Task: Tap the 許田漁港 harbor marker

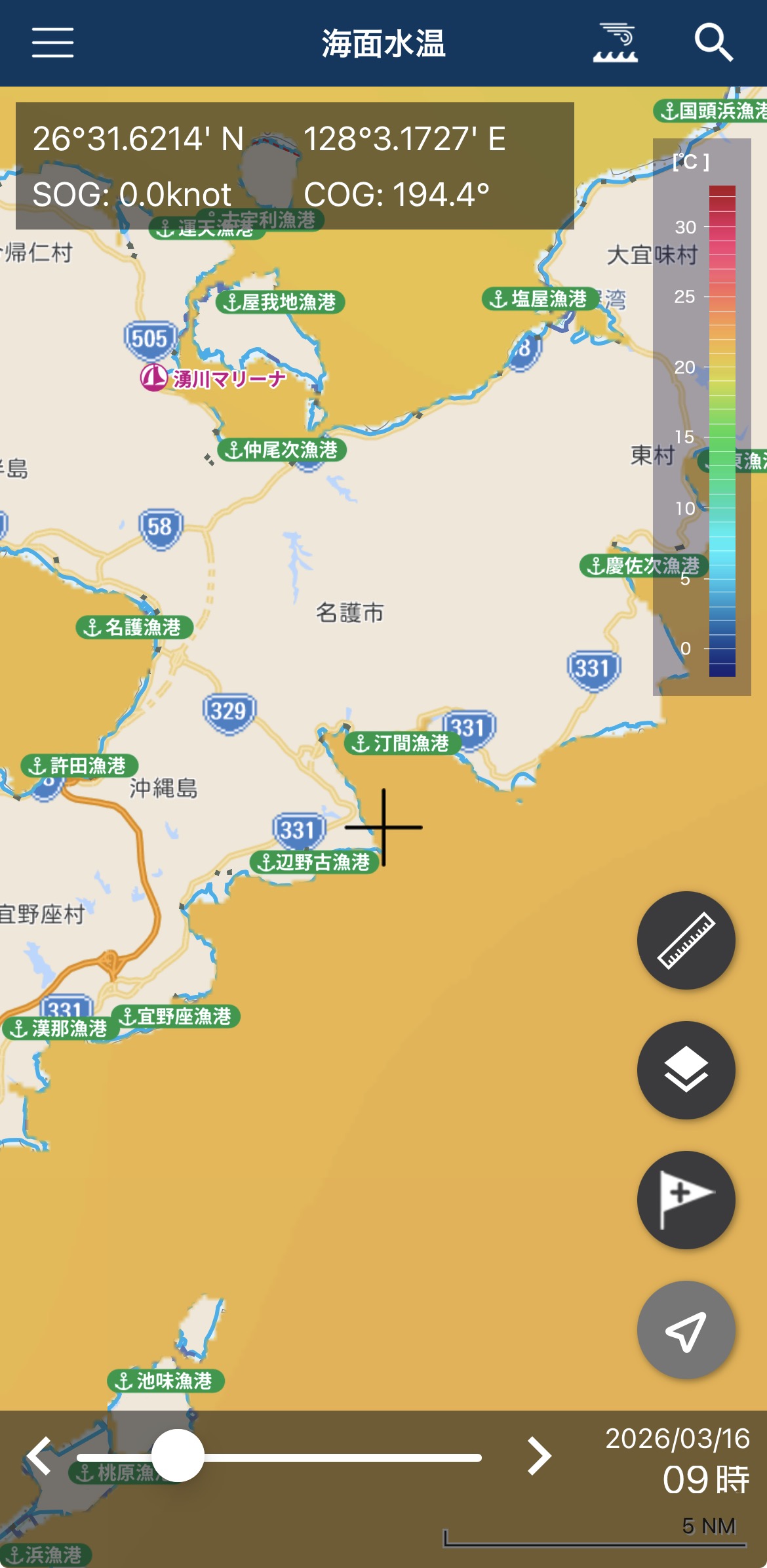Action: click(x=79, y=765)
